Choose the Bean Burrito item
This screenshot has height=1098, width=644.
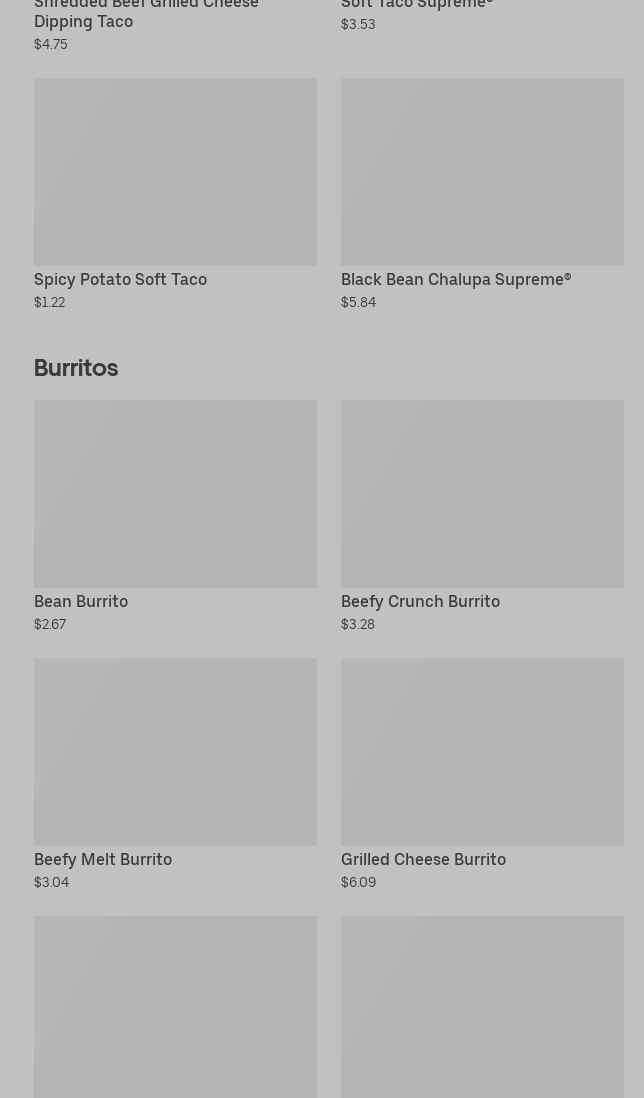point(175,515)
